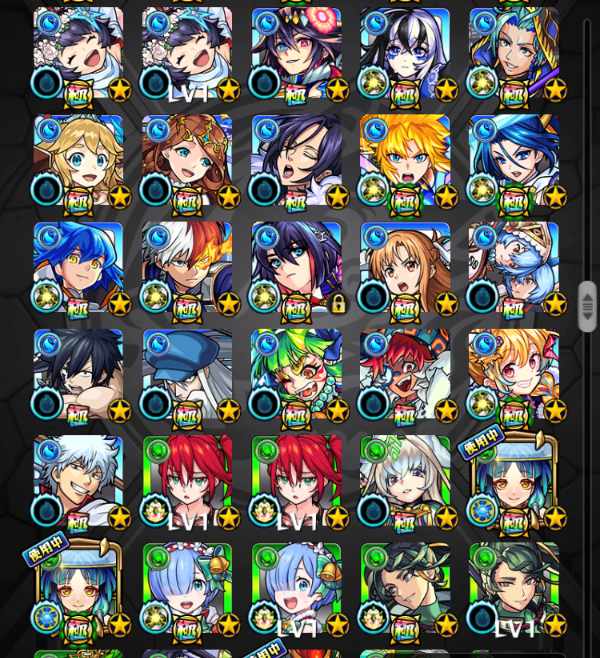The width and height of the screenshot is (600, 658).
Task: Select the rainbow green-haired character tile
Action: 296,375
